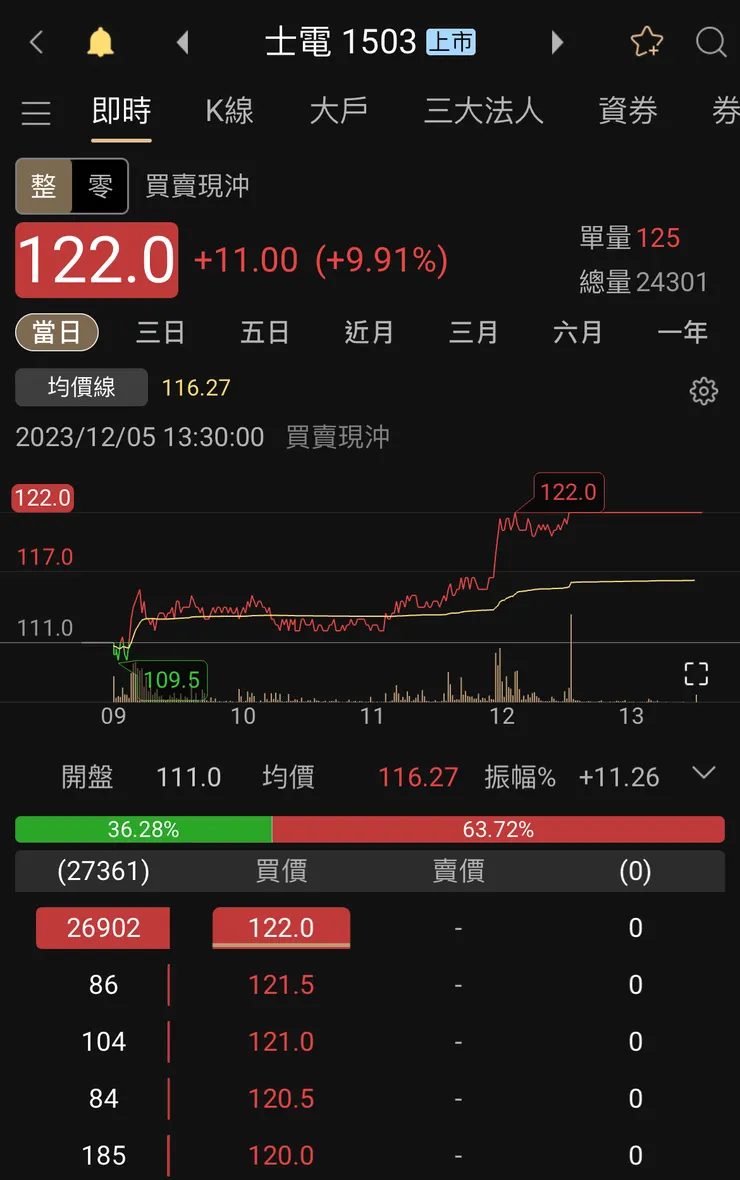Screen dimensions: 740x1180
Task: Go to next stock with right arrow
Action: coord(557,42)
